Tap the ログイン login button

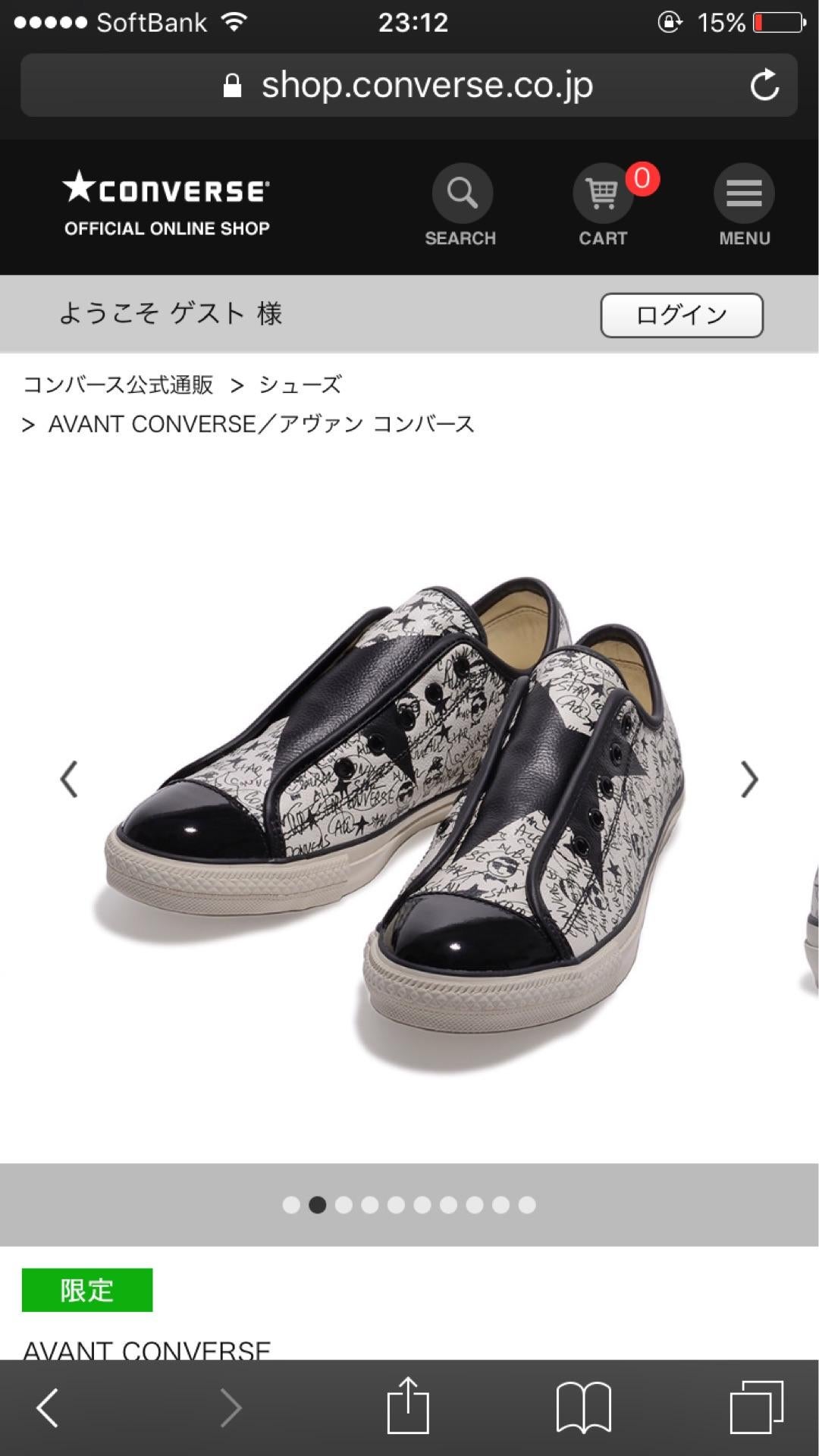tap(682, 315)
